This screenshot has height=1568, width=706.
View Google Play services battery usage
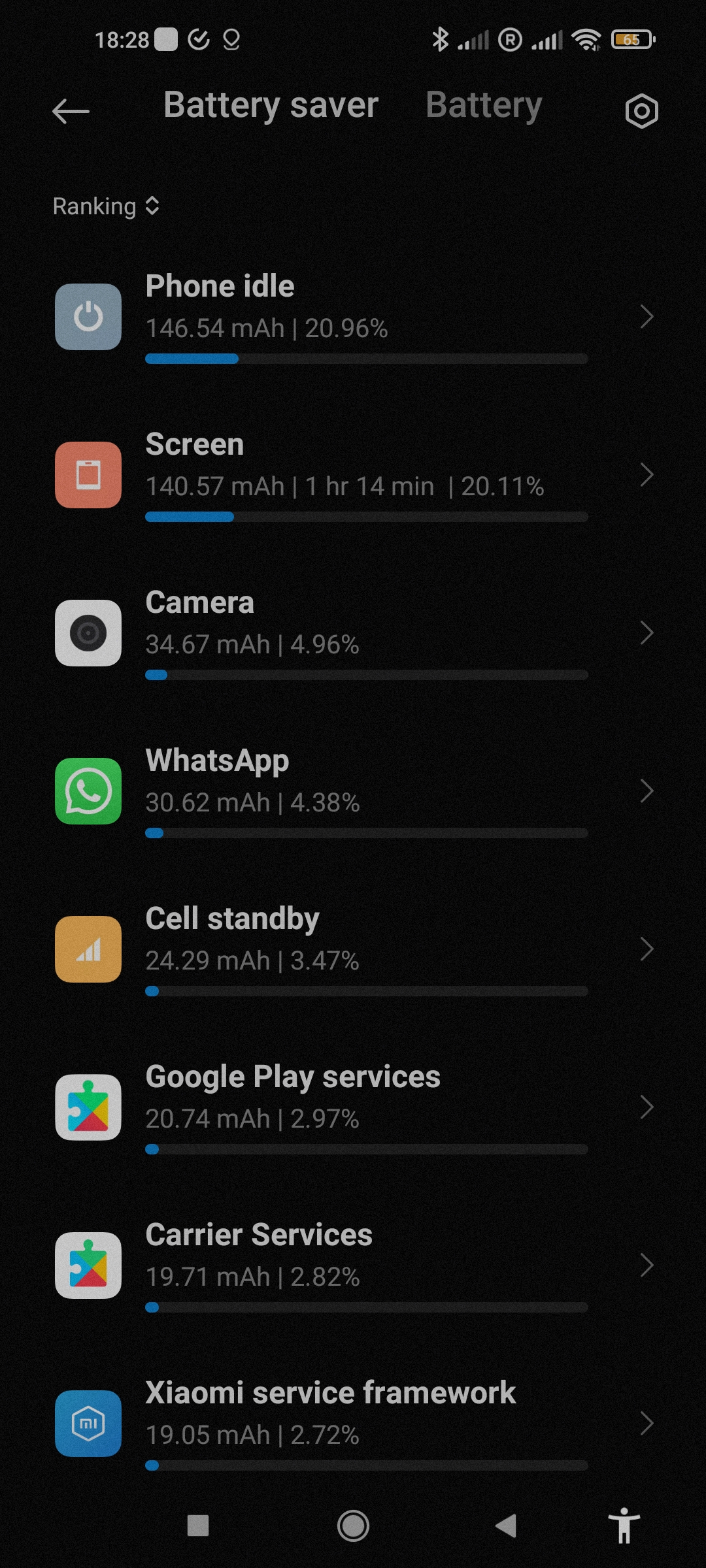pos(353,1108)
